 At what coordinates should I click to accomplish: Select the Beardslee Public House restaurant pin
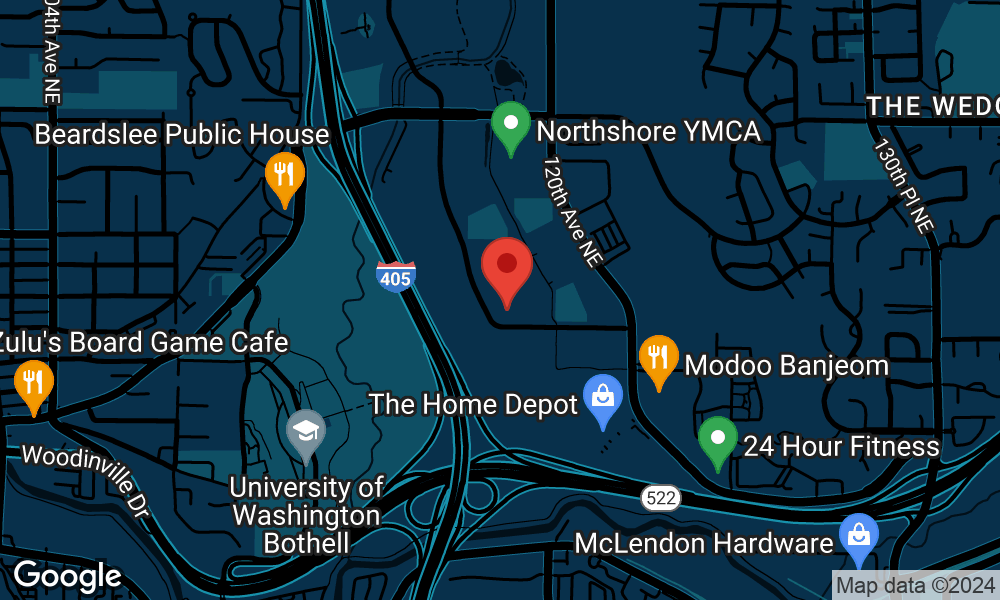pyautogui.click(x=285, y=176)
